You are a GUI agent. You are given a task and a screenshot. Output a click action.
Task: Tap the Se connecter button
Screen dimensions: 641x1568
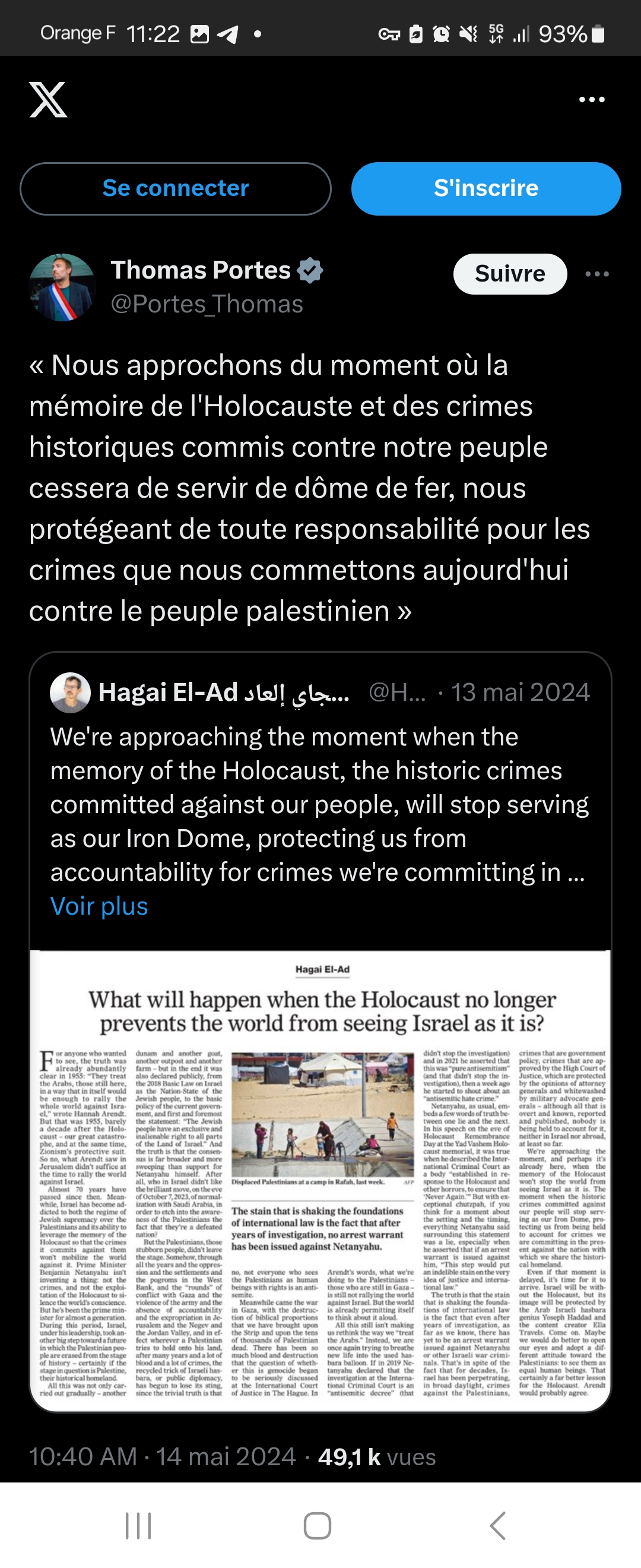(176, 189)
